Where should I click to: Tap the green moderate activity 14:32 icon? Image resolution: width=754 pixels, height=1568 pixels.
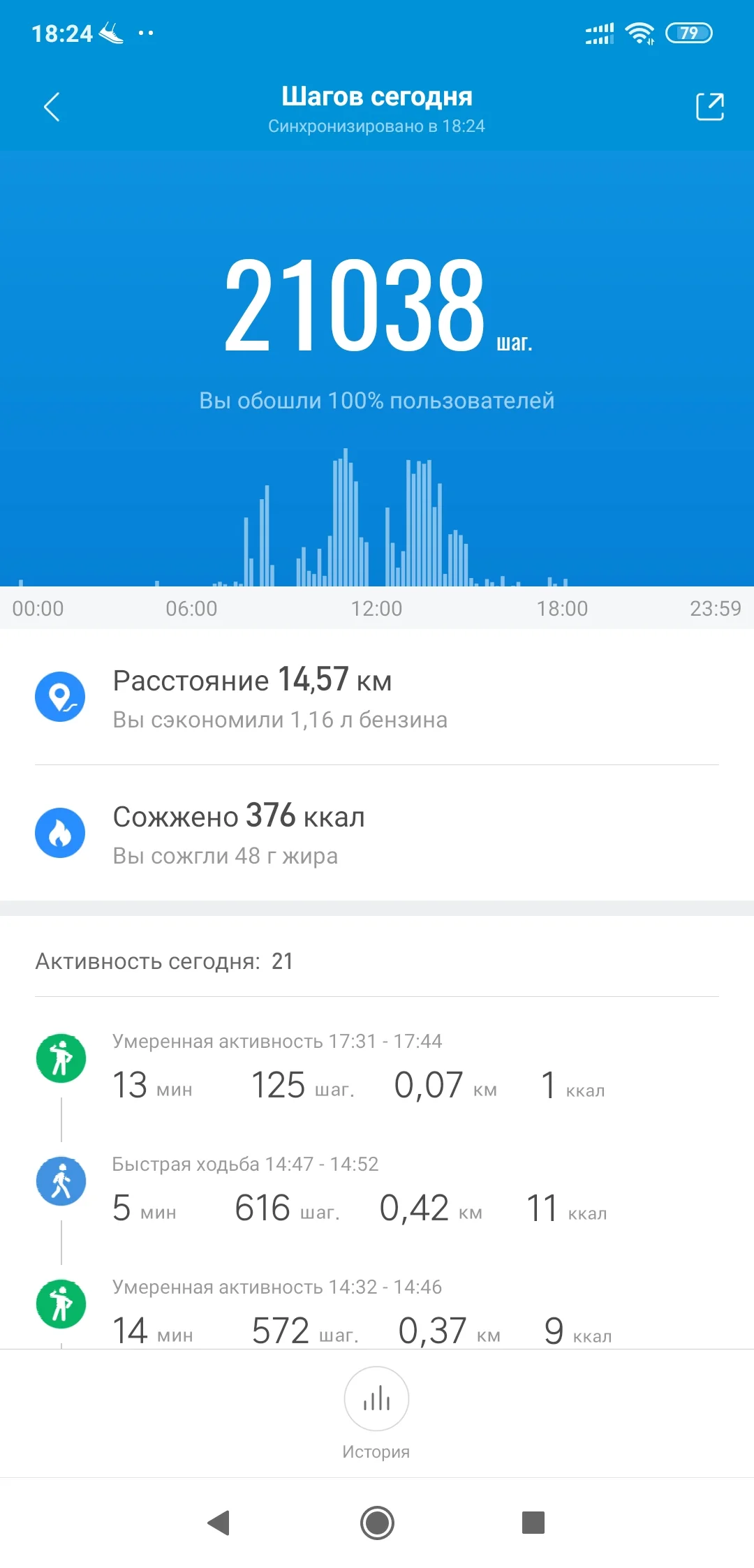coord(61,1303)
